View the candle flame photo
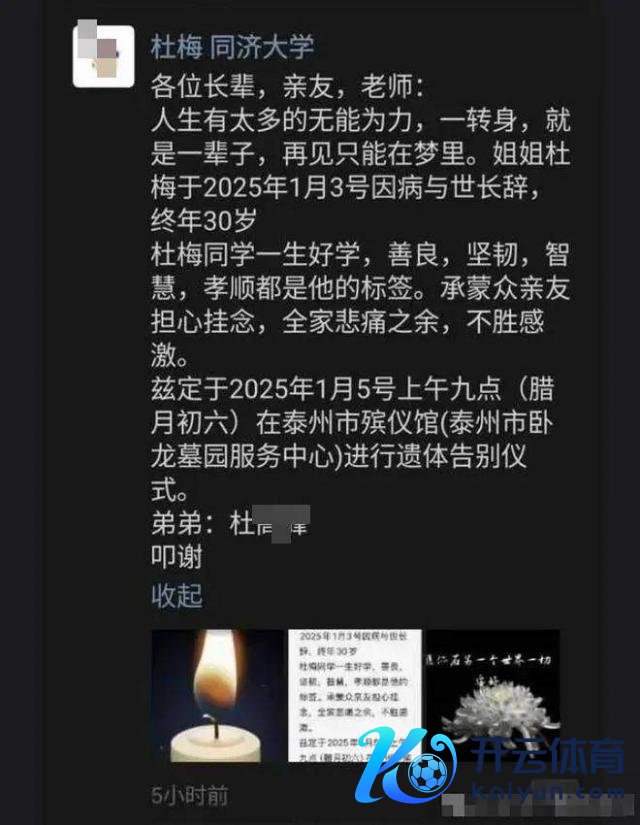This screenshot has height=825, width=640. coord(218,695)
